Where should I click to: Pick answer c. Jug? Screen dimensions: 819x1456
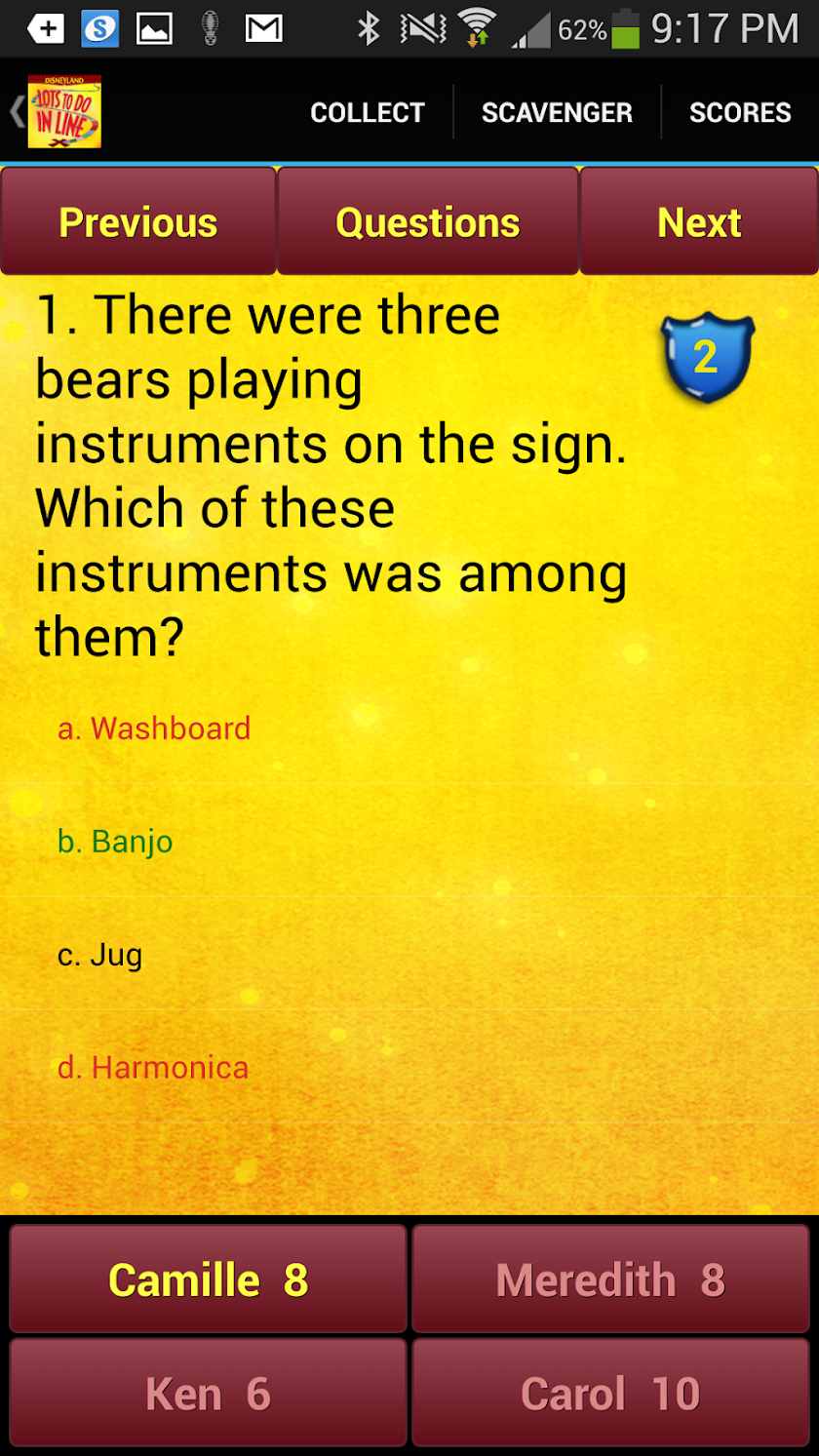(x=100, y=955)
